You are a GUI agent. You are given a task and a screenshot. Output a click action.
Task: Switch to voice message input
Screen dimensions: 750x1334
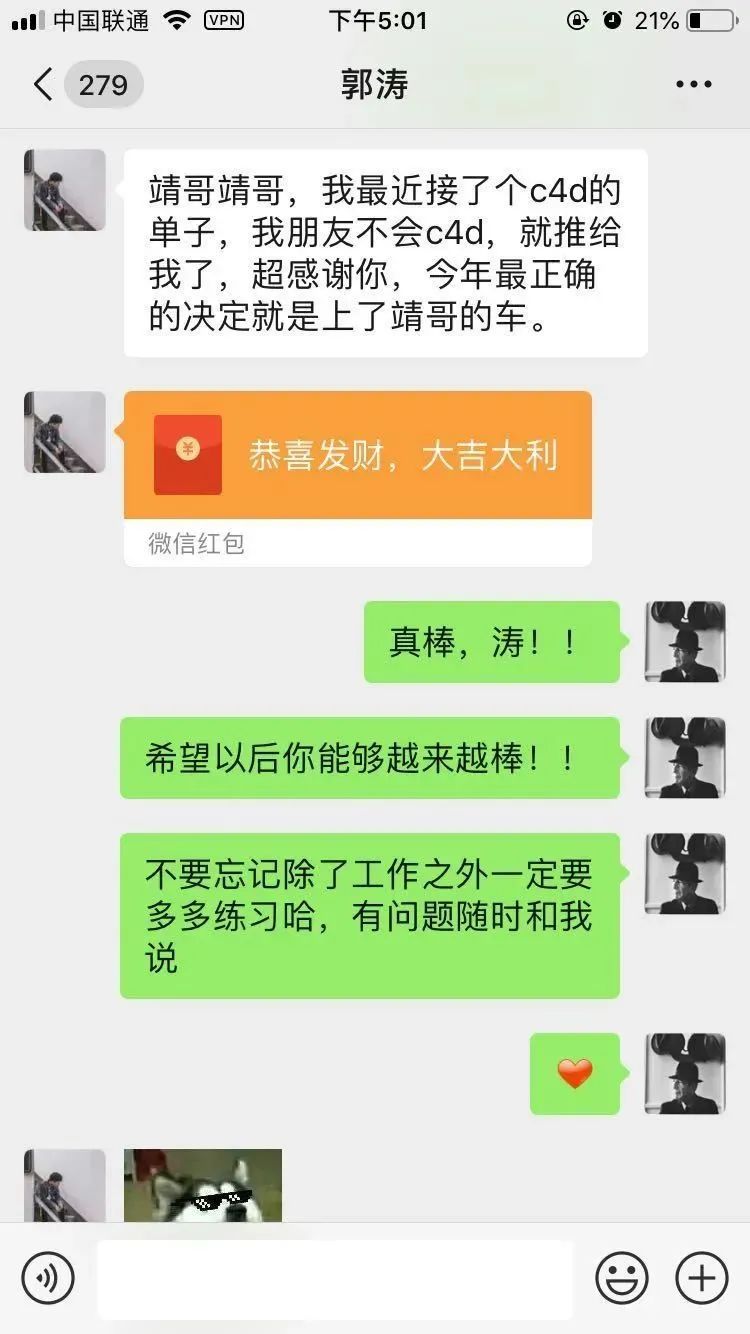tap(48, 1278)
